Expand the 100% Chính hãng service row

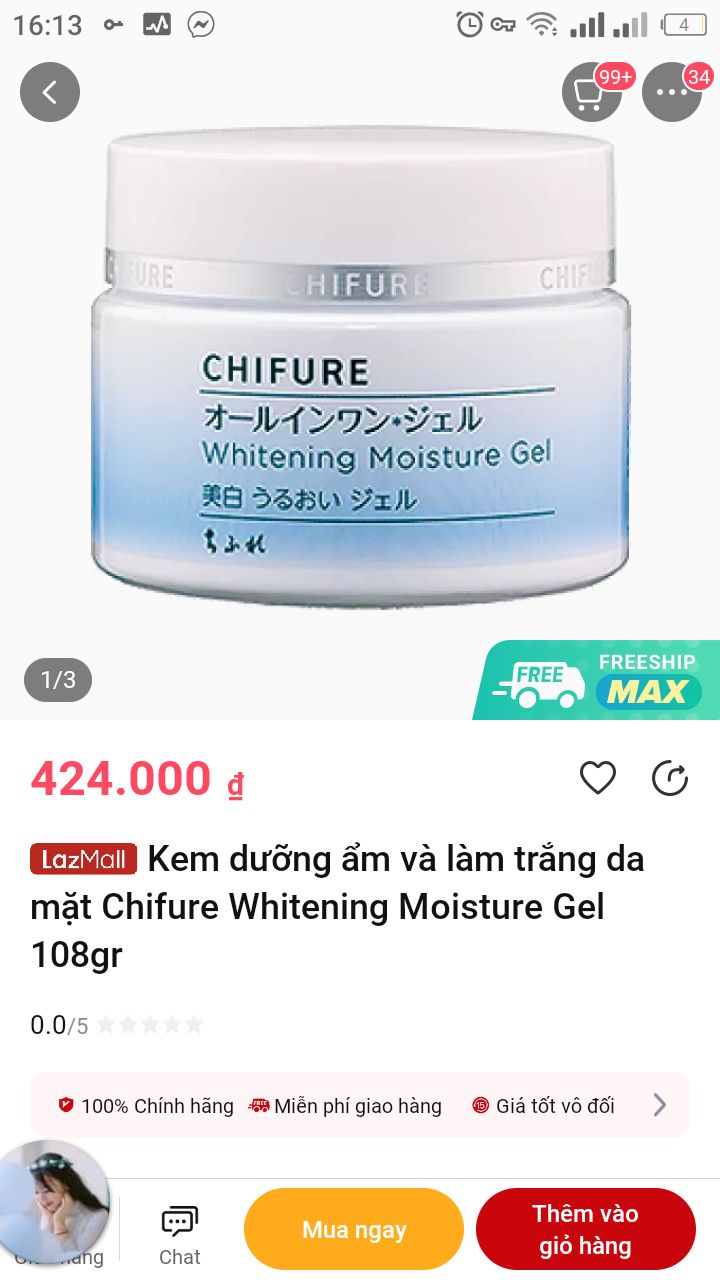pyautogui.click(x=360, y=1105)
